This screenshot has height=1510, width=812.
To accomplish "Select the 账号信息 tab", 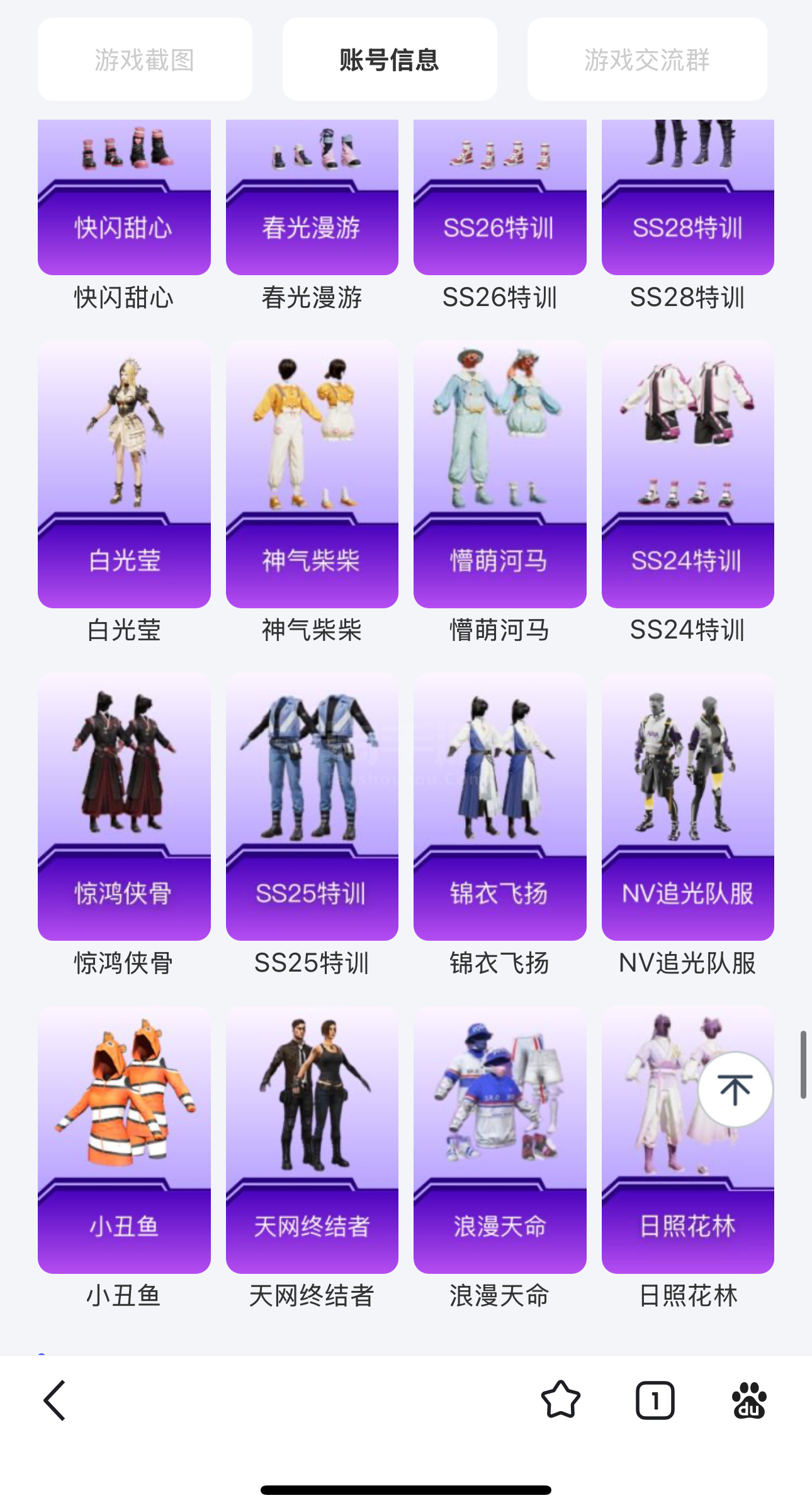I will 390,60.
